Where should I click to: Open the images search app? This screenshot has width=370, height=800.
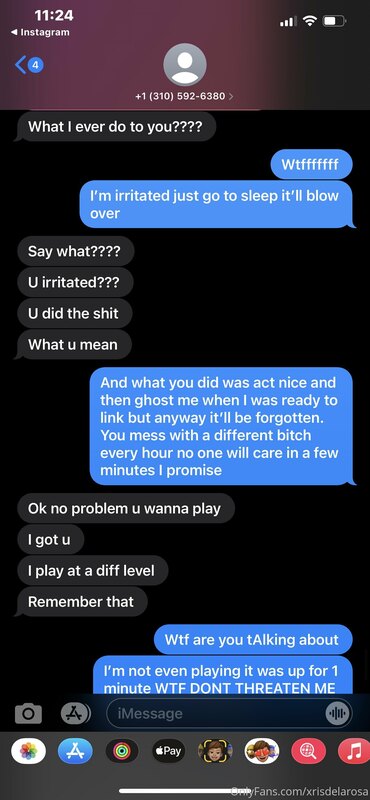(309, 751)
